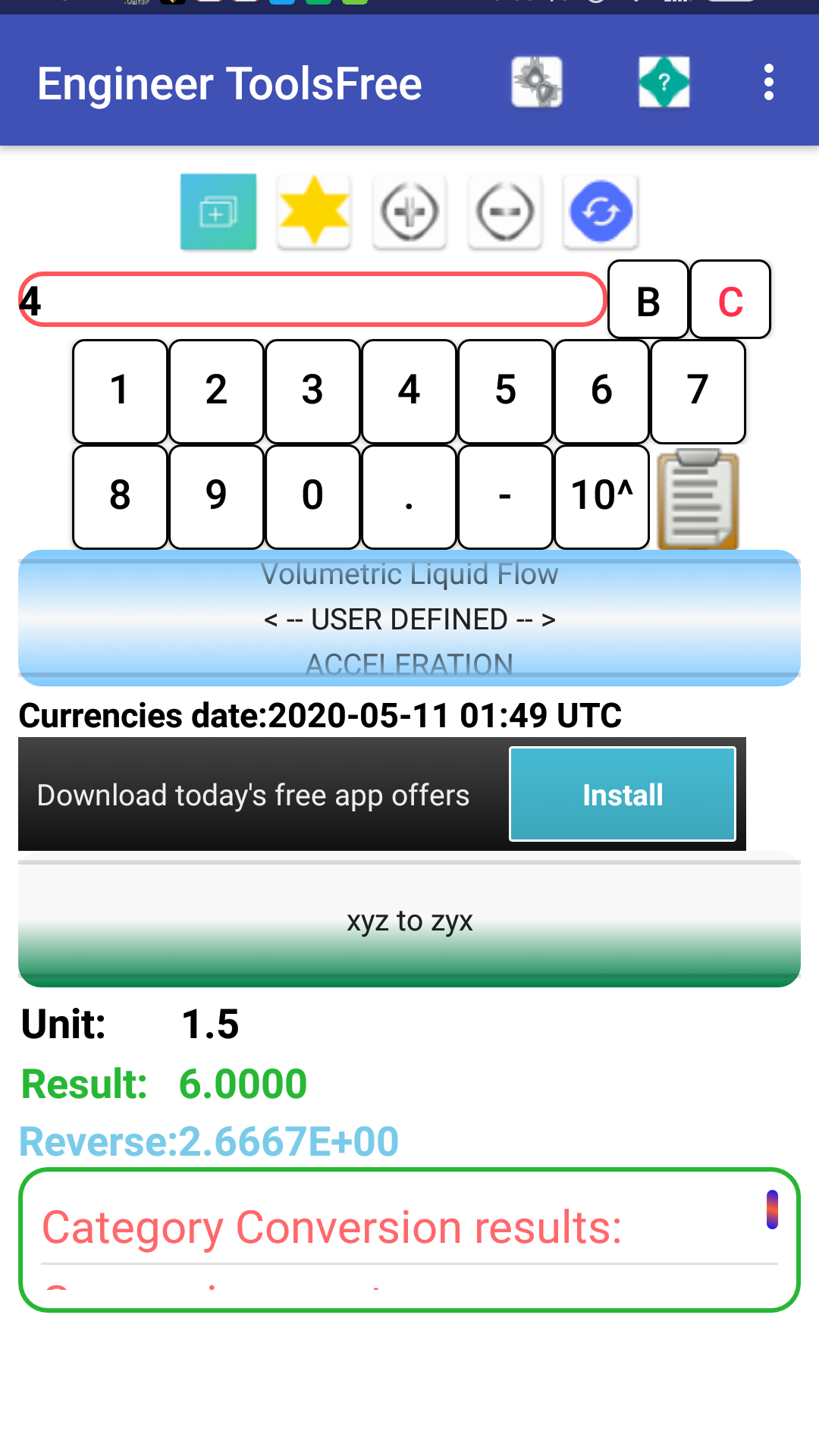Tap the yellow star favorites icon

(x=313, y=212)
